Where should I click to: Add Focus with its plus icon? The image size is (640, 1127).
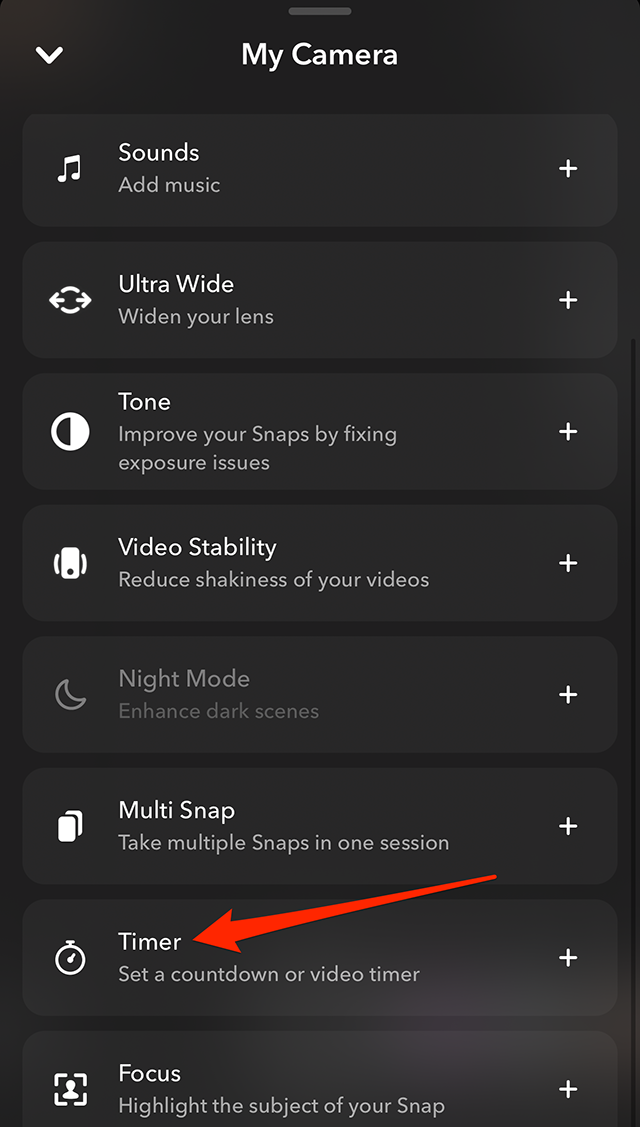point(568,1088)
